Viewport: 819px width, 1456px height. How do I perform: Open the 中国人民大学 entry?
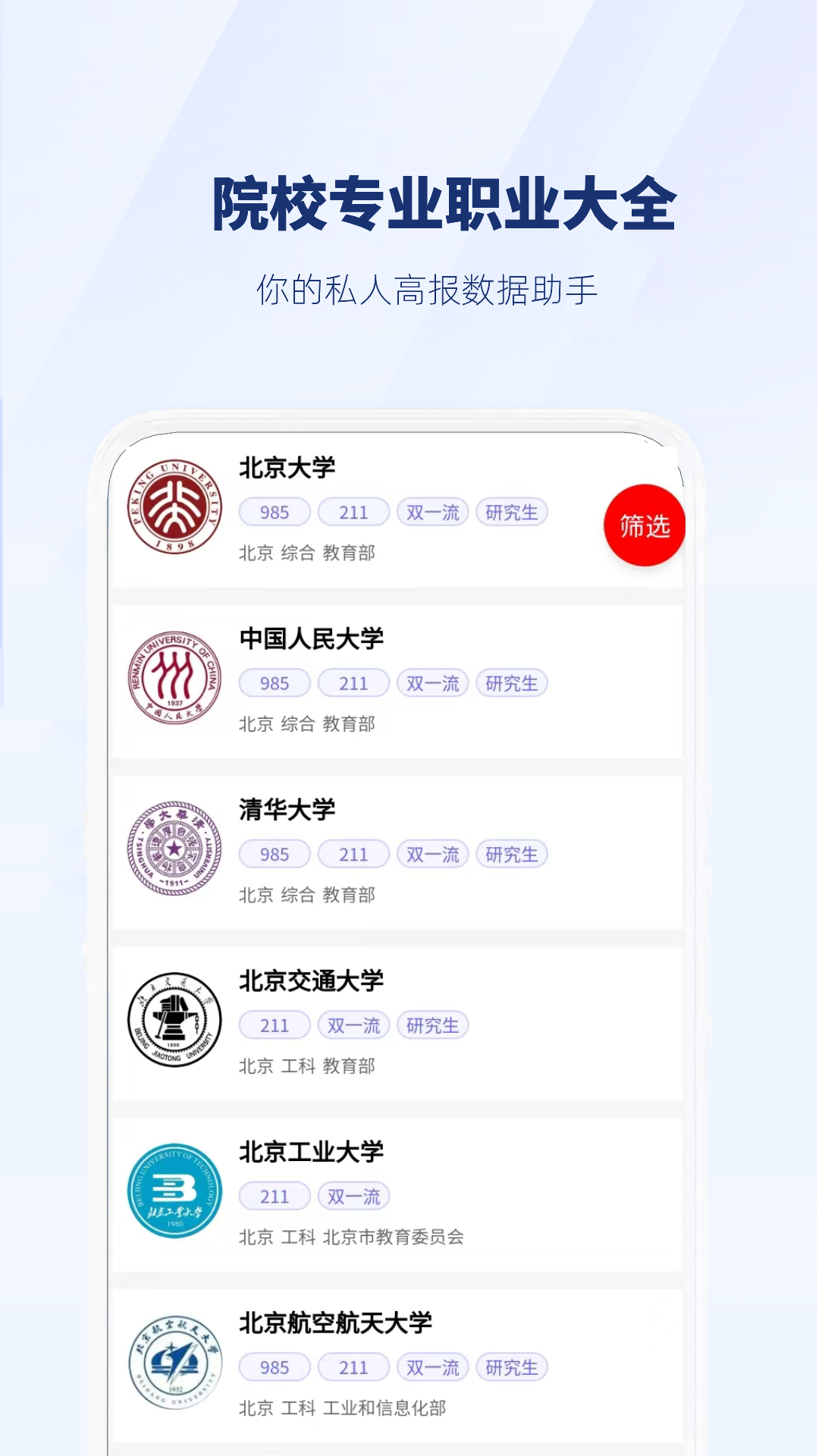(312, 639)
